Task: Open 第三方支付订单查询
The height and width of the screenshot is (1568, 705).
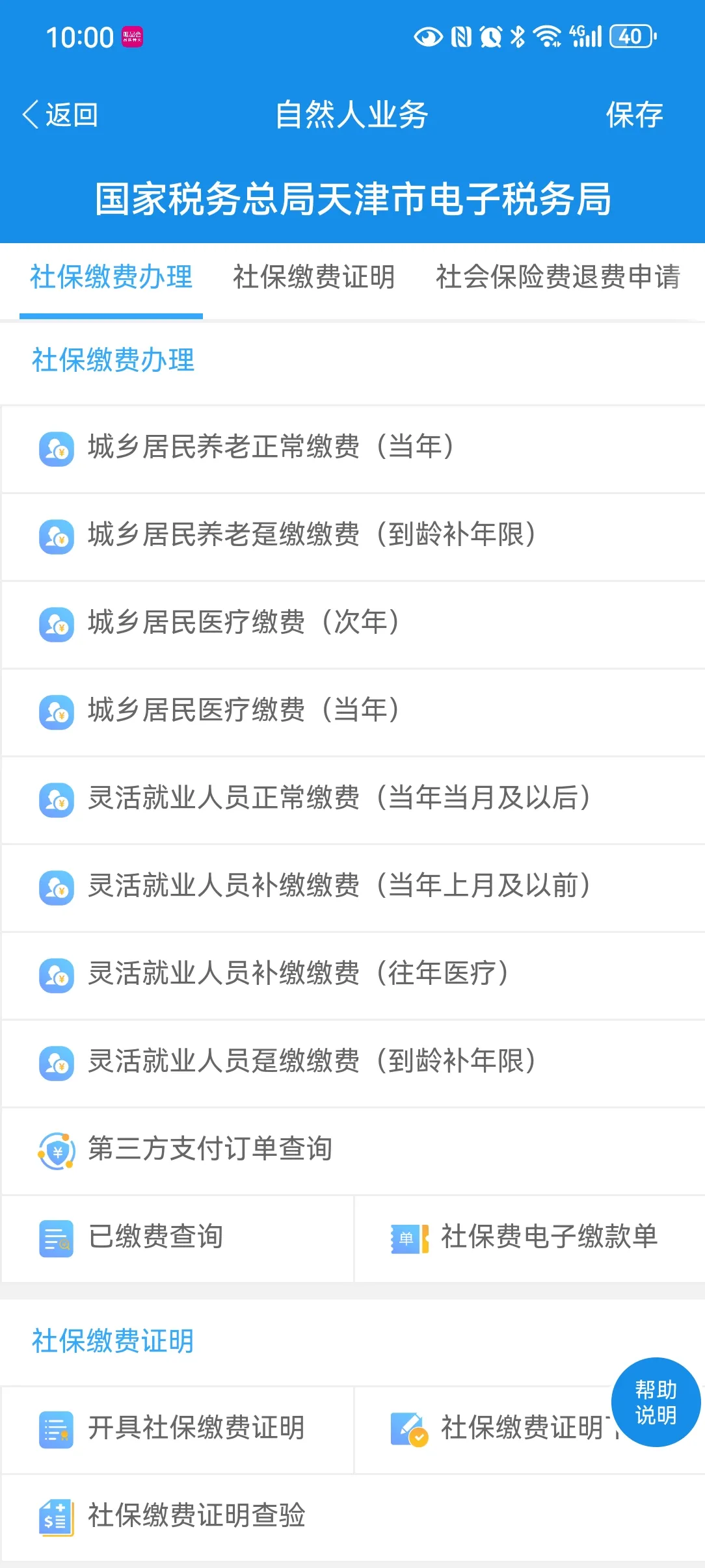Action: pyautogui.click(x=353, y=1151)
